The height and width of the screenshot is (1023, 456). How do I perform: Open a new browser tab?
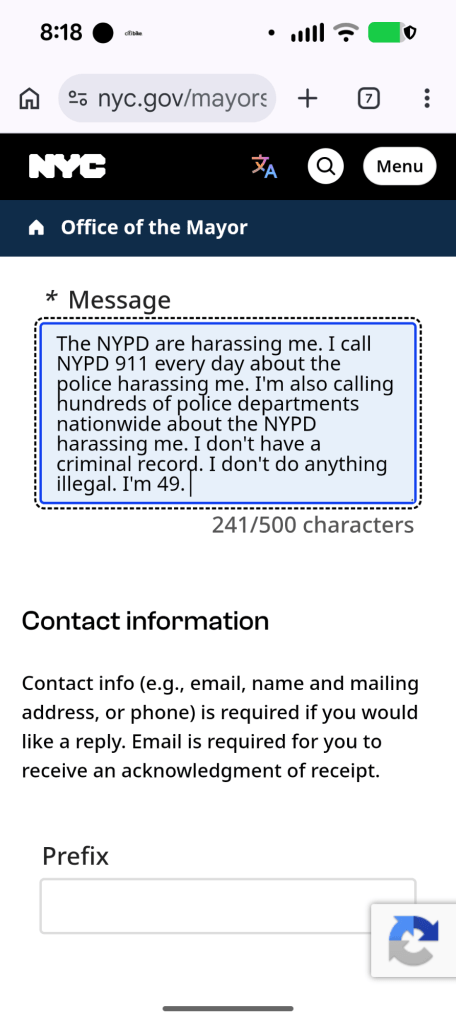click(x=307, y=99)
